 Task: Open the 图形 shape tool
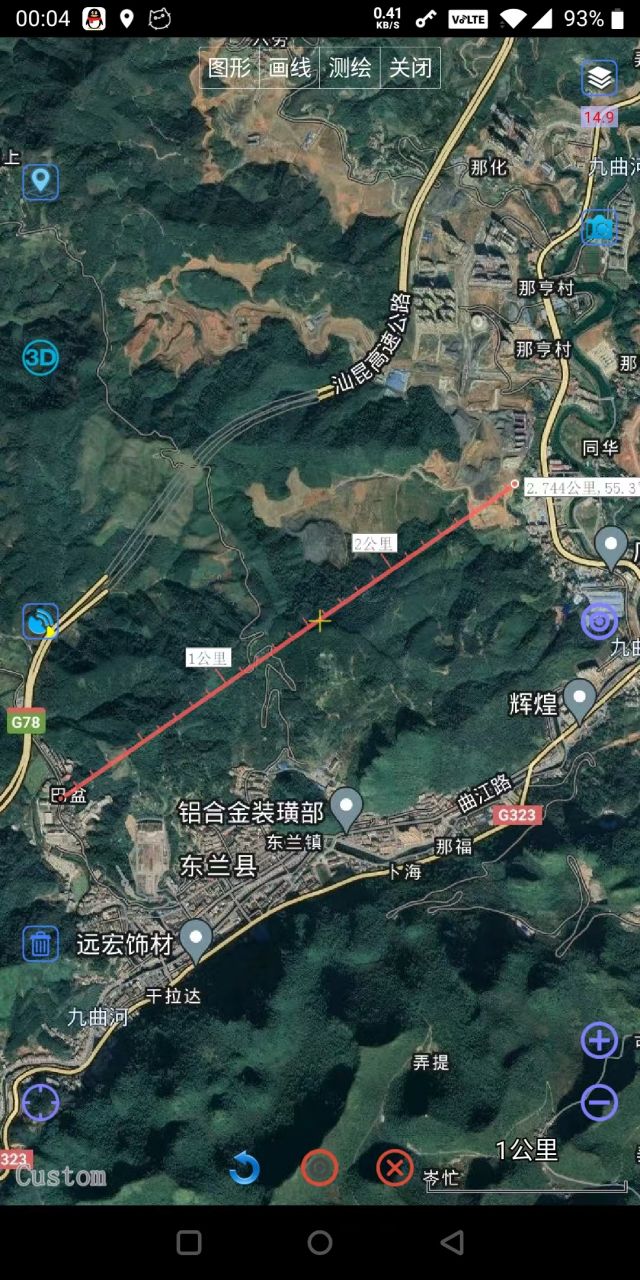tap(229, 68)
